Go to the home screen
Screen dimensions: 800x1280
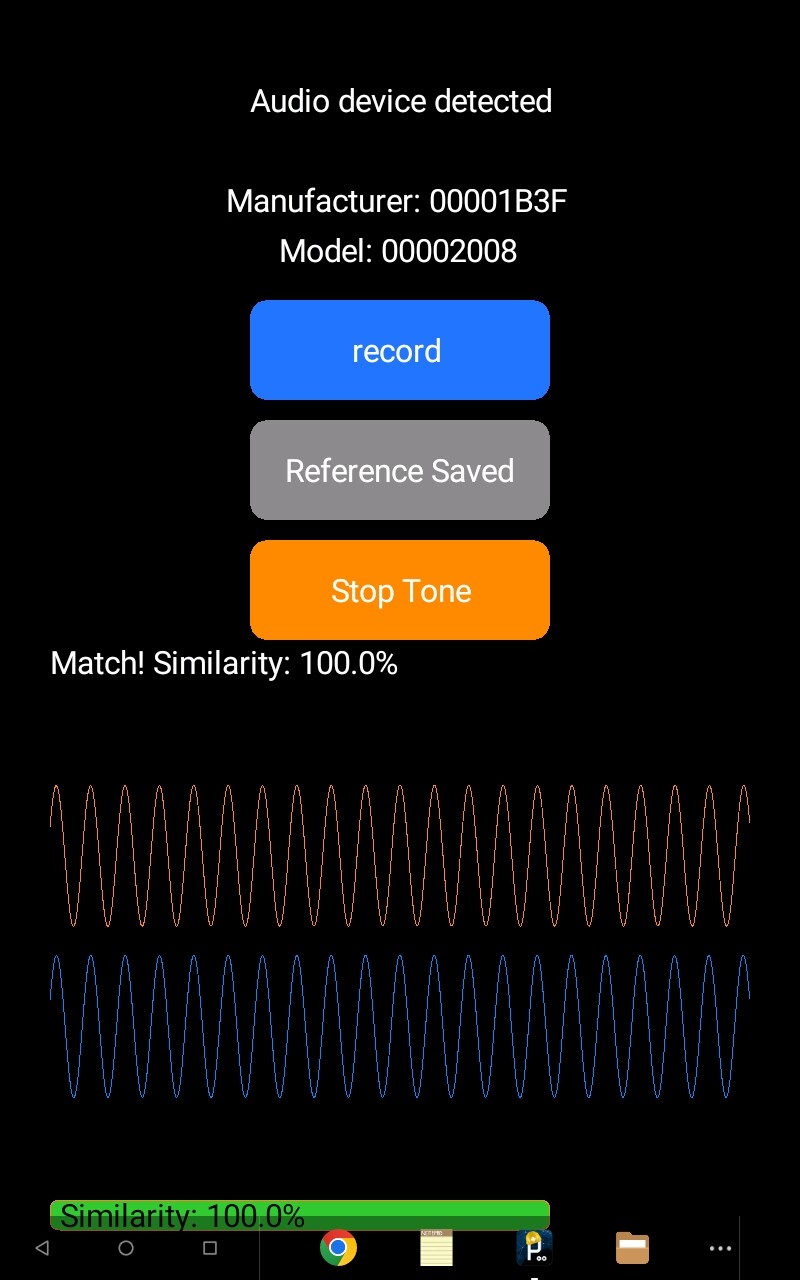click(126, 1248)
